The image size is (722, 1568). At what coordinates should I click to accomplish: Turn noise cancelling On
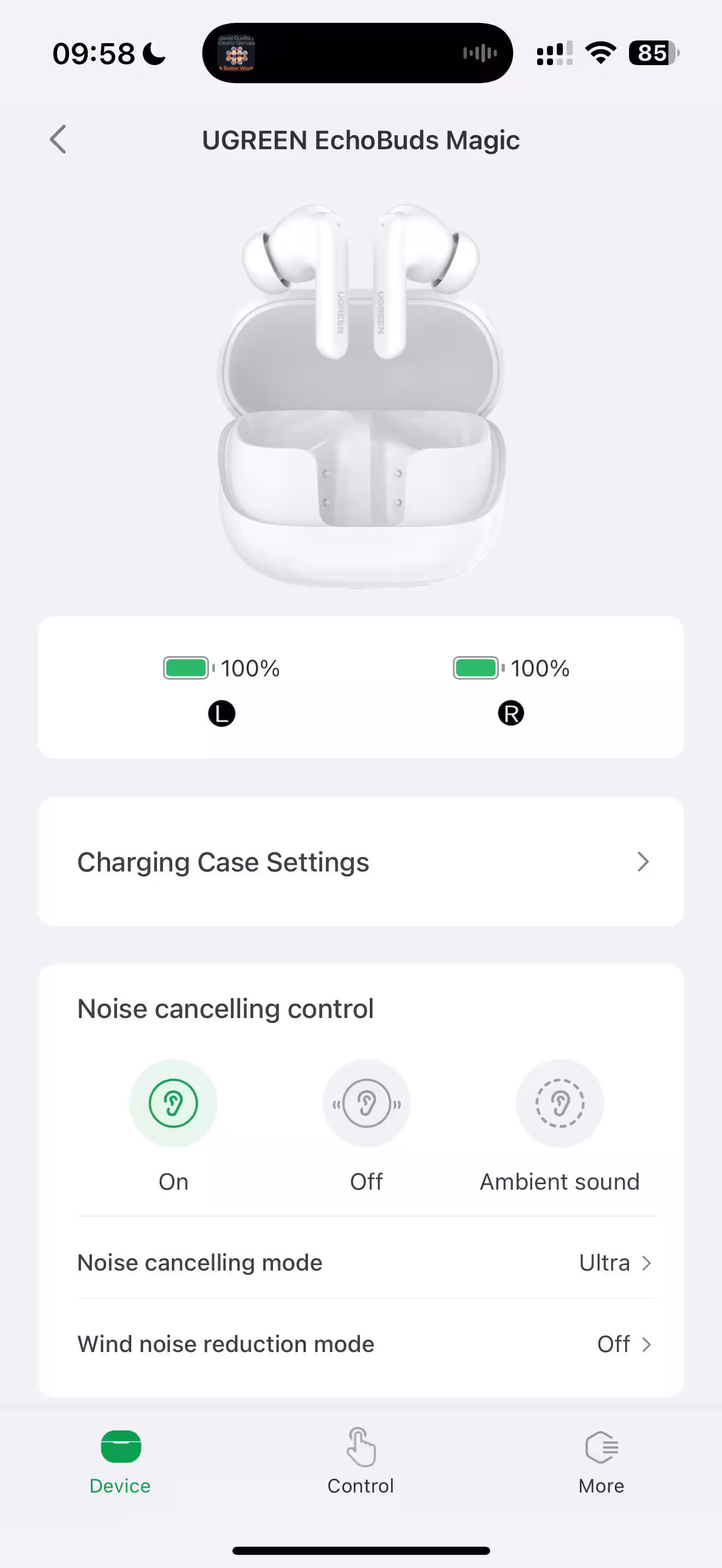tap(173, 1103)
